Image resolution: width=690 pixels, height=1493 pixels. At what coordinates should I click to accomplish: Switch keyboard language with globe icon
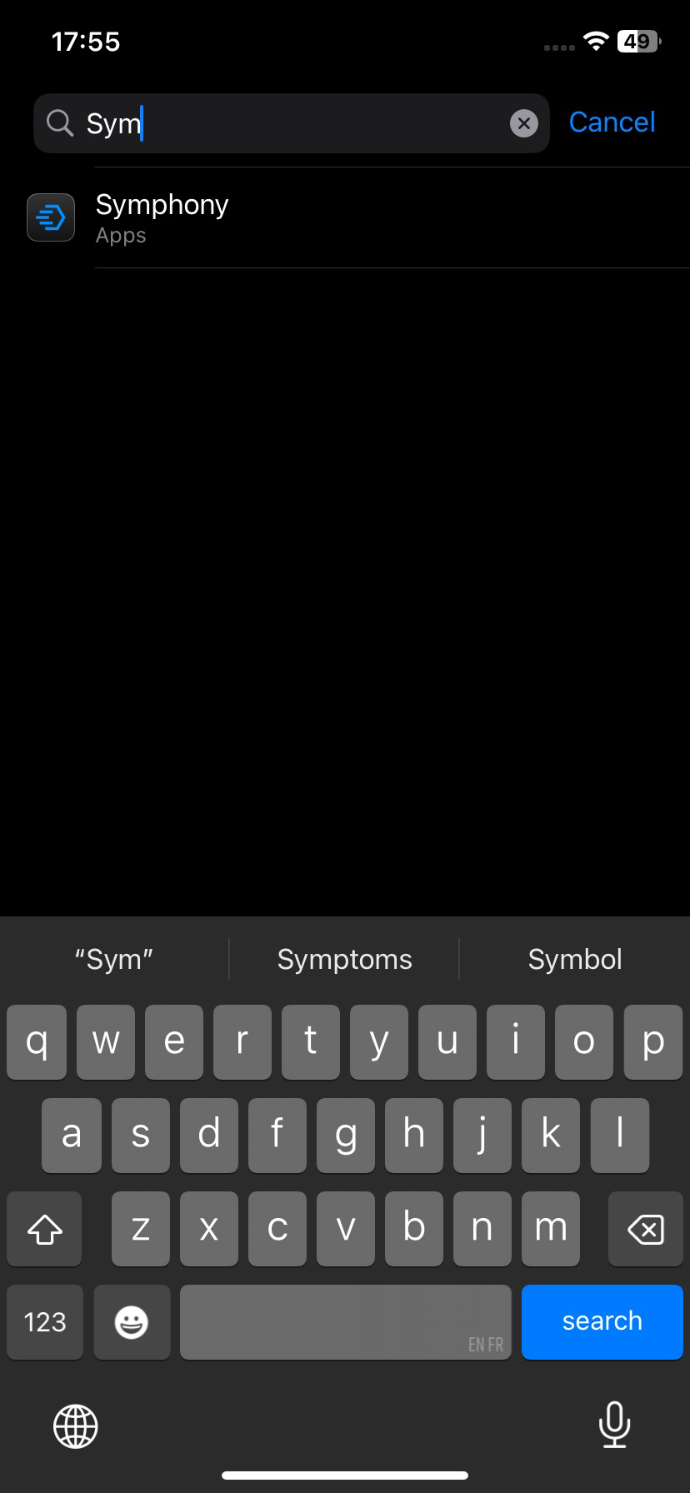(x=76, y=1426)
